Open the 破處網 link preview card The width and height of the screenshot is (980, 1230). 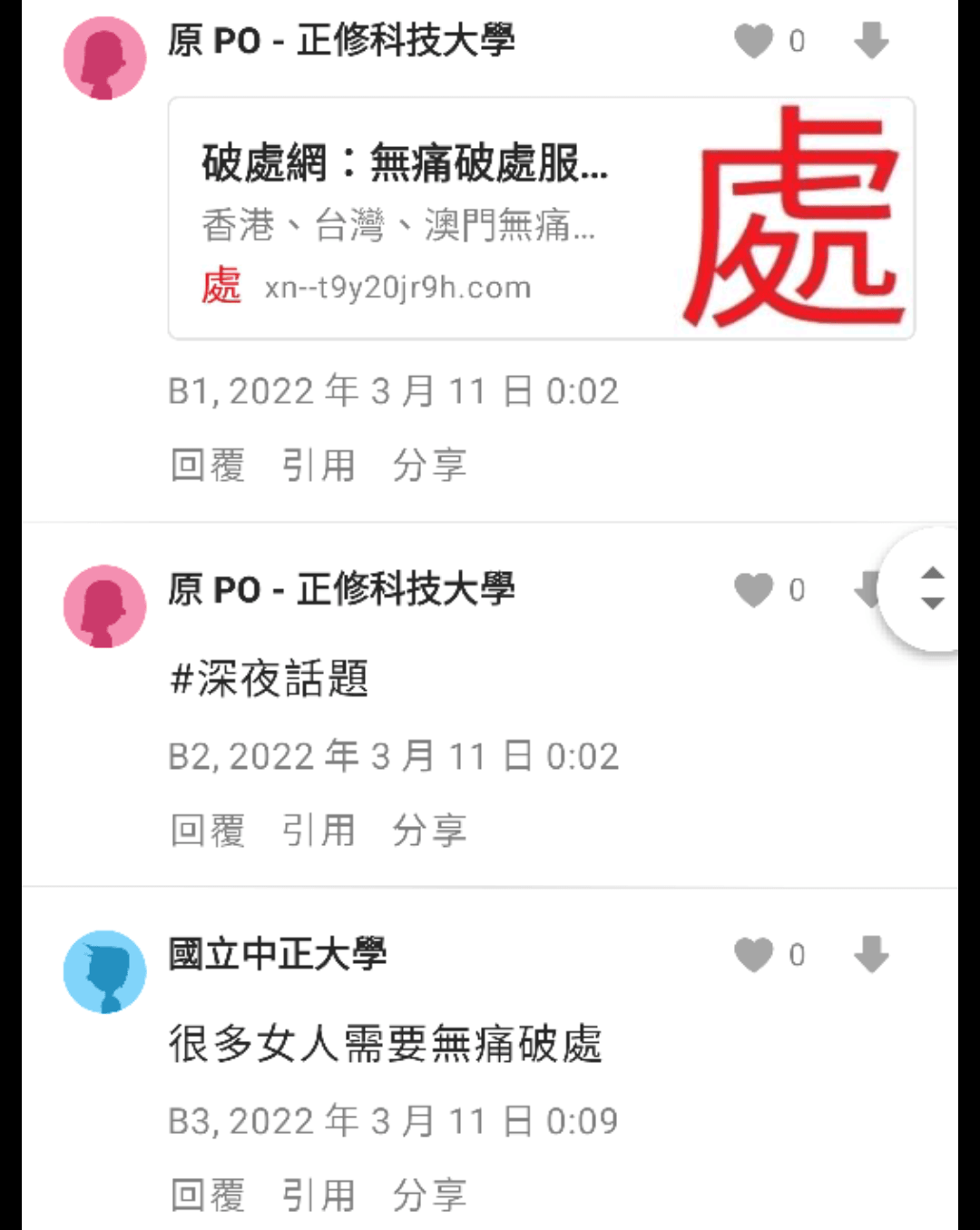click(x=541, y=219)
